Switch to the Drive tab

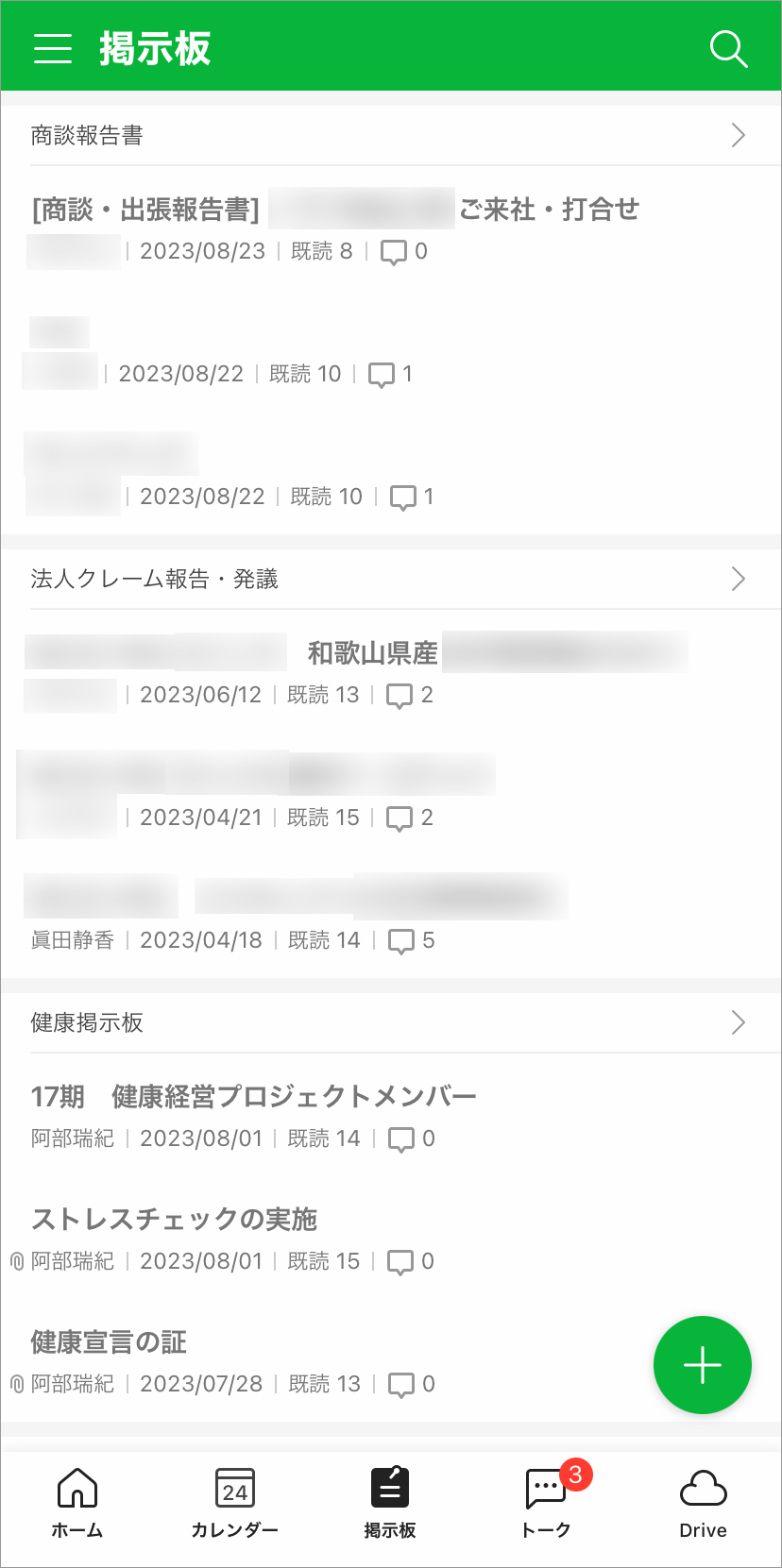pyautogui.click(x=703, y=1504)
